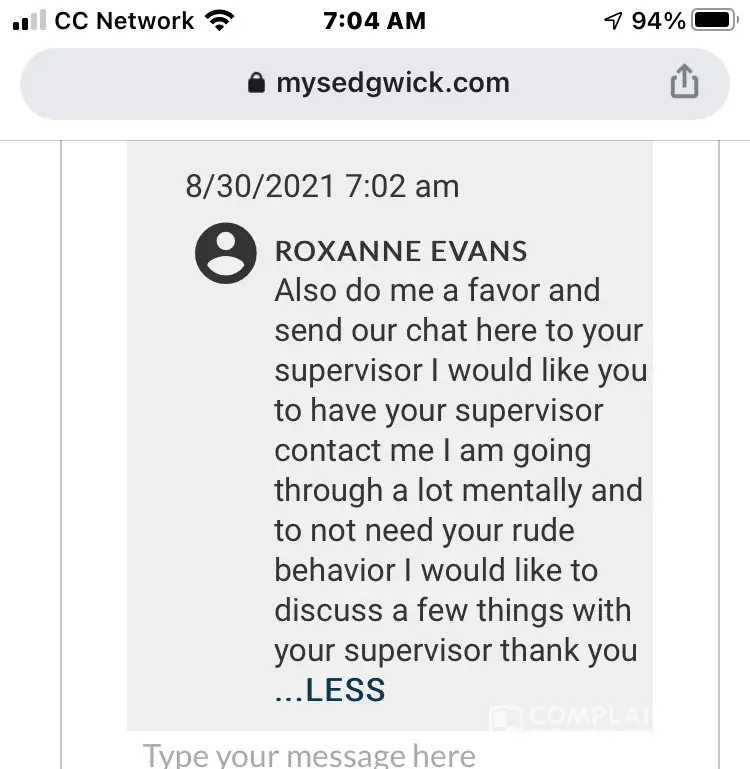The height and width of the screenshot is (769, 750).
Task: Open the mysedgwick.com address bar
Action: click(378, 83)
